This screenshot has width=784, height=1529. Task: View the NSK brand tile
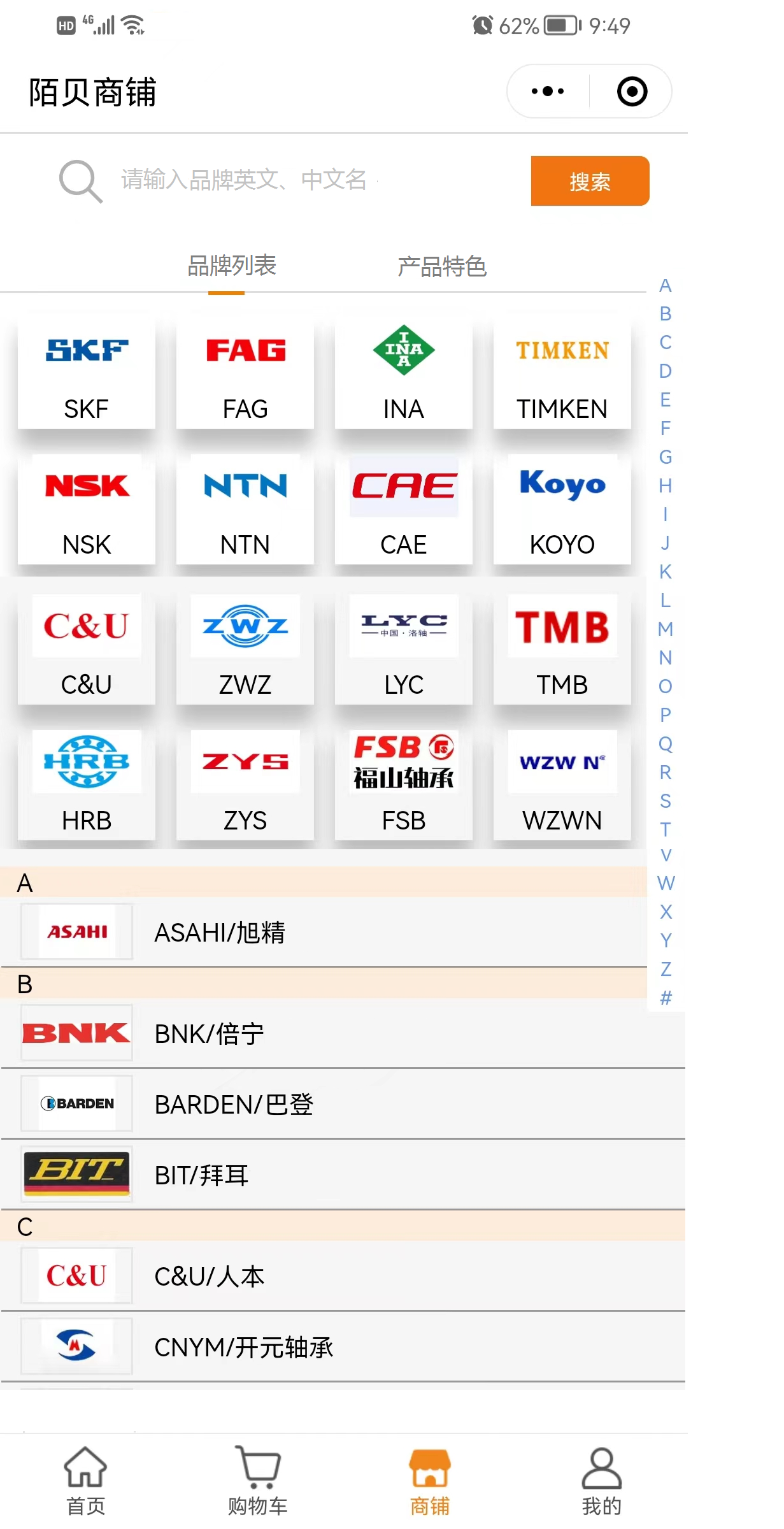87,510
